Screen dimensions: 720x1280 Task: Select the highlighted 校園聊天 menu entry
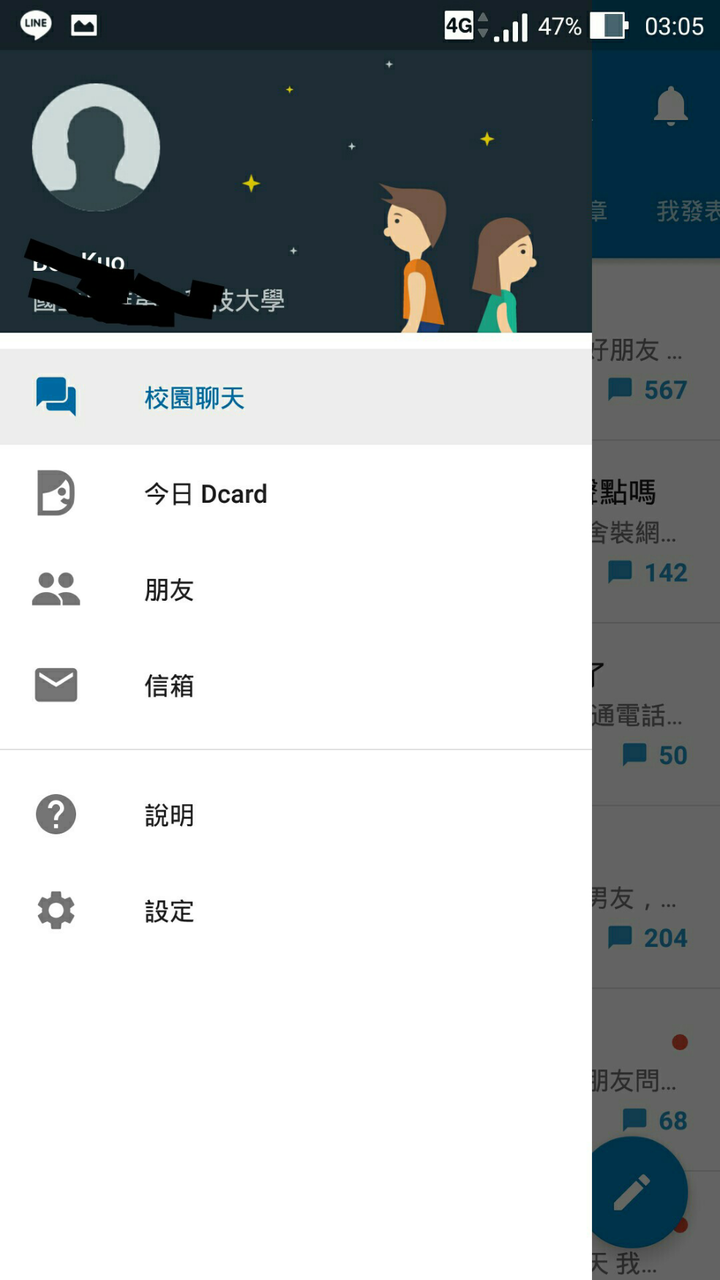[195, 397]
